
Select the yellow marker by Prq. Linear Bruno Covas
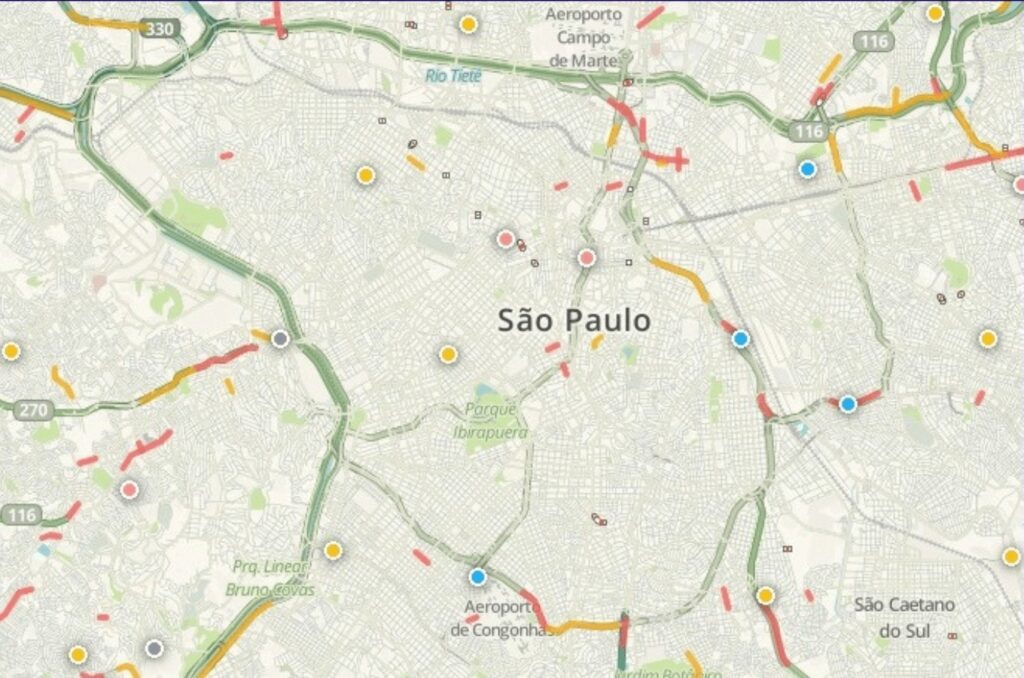[x=333, y=550]
